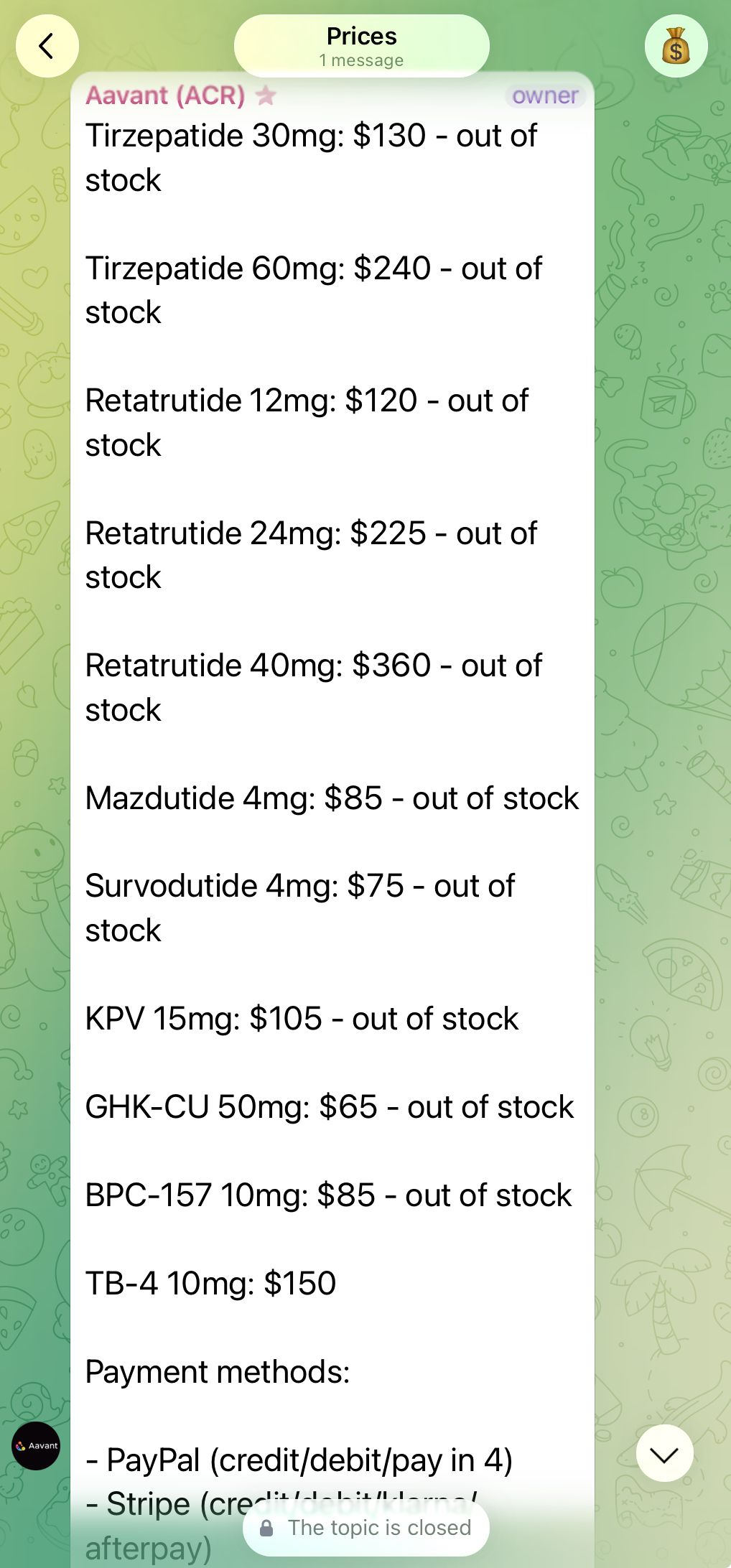Open the Prices topic header

point(361,46)
